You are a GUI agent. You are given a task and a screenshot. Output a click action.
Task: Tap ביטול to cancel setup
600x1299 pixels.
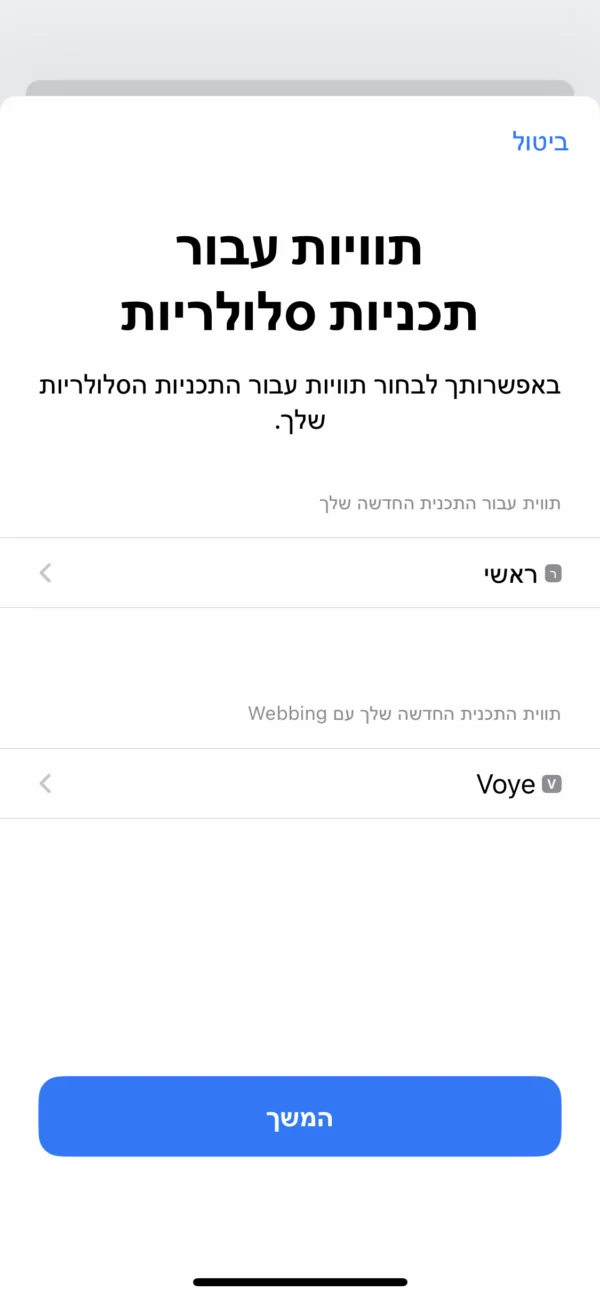click(x=541, y=142)
